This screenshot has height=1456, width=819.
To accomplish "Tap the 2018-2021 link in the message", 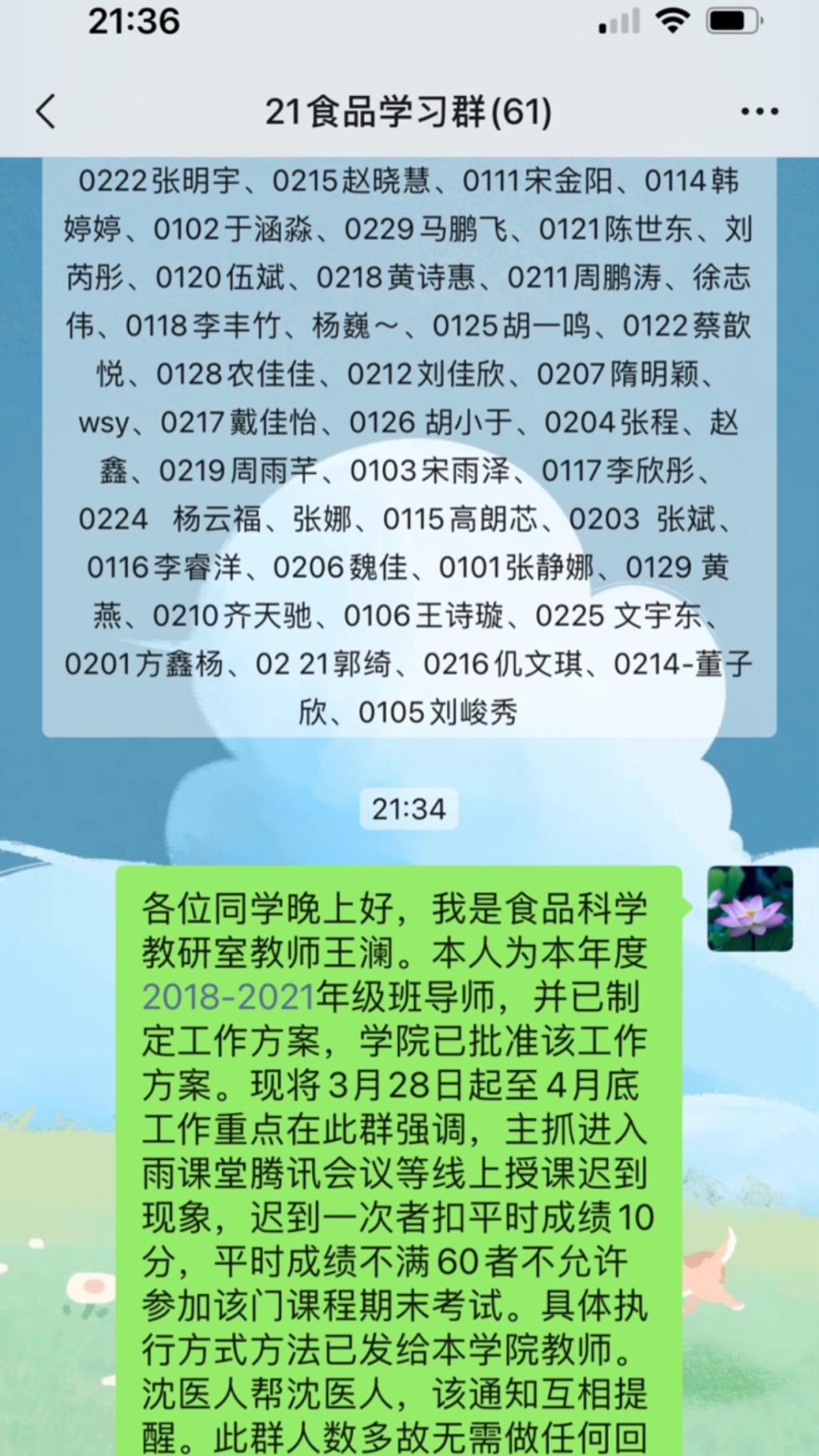I will [x=228, y=998].
